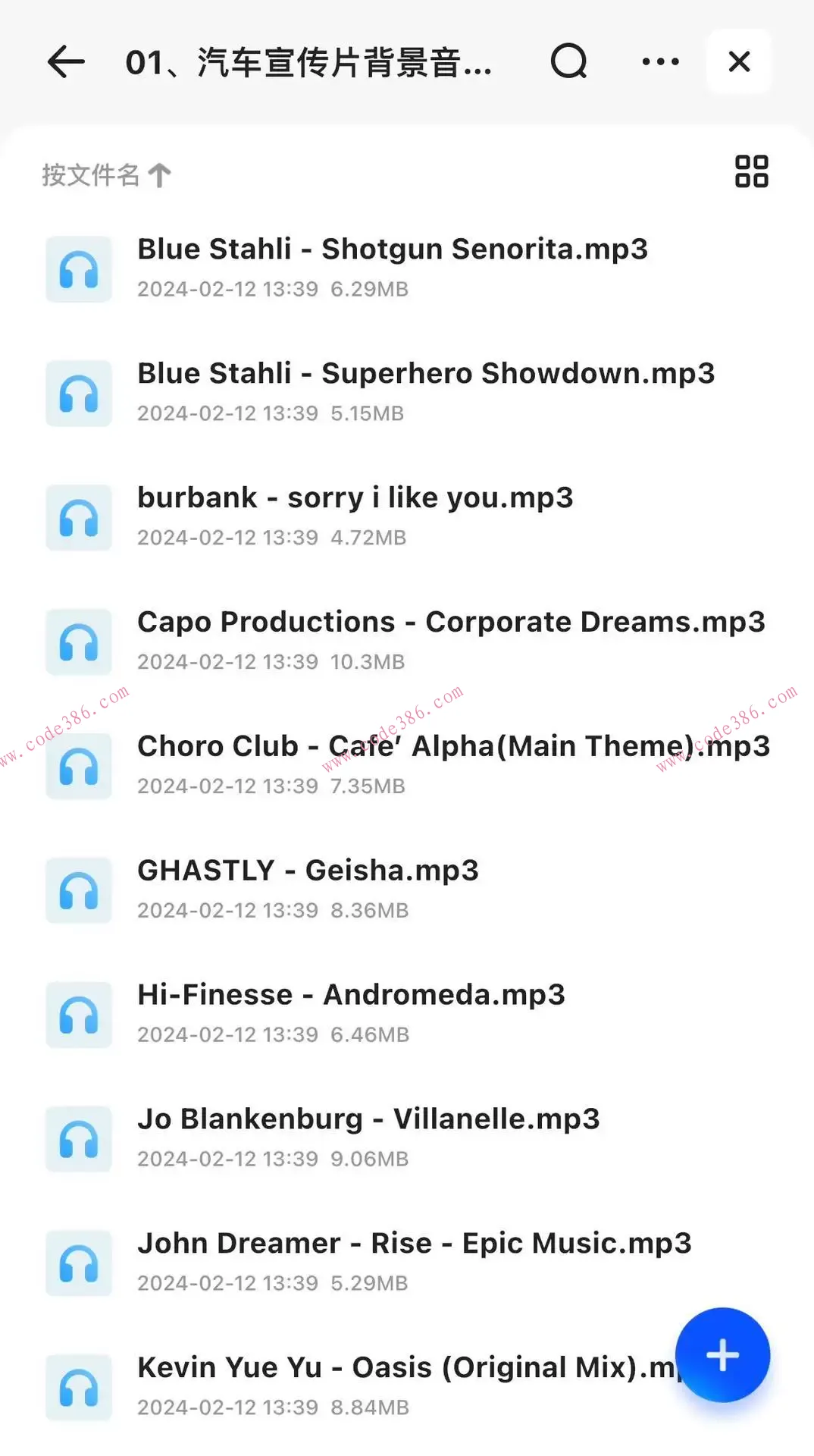Image resolution: width=814 pixels, height=1456 pixels.
Task: Open burbank - sorry i like you.mp3
Action: tap(355, 498)
